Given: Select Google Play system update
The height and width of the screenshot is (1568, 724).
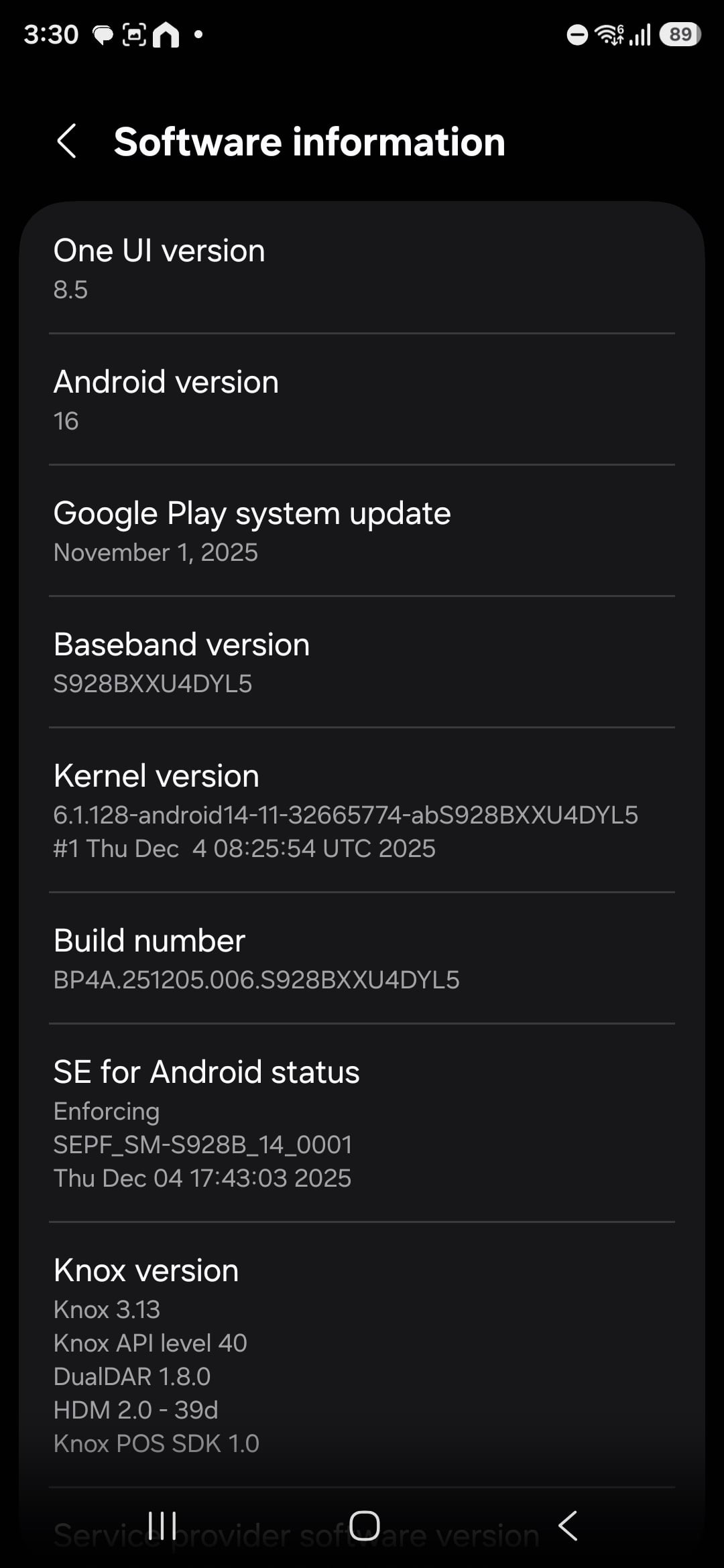Looking at the screenshot, I should (x=362, y=531).
